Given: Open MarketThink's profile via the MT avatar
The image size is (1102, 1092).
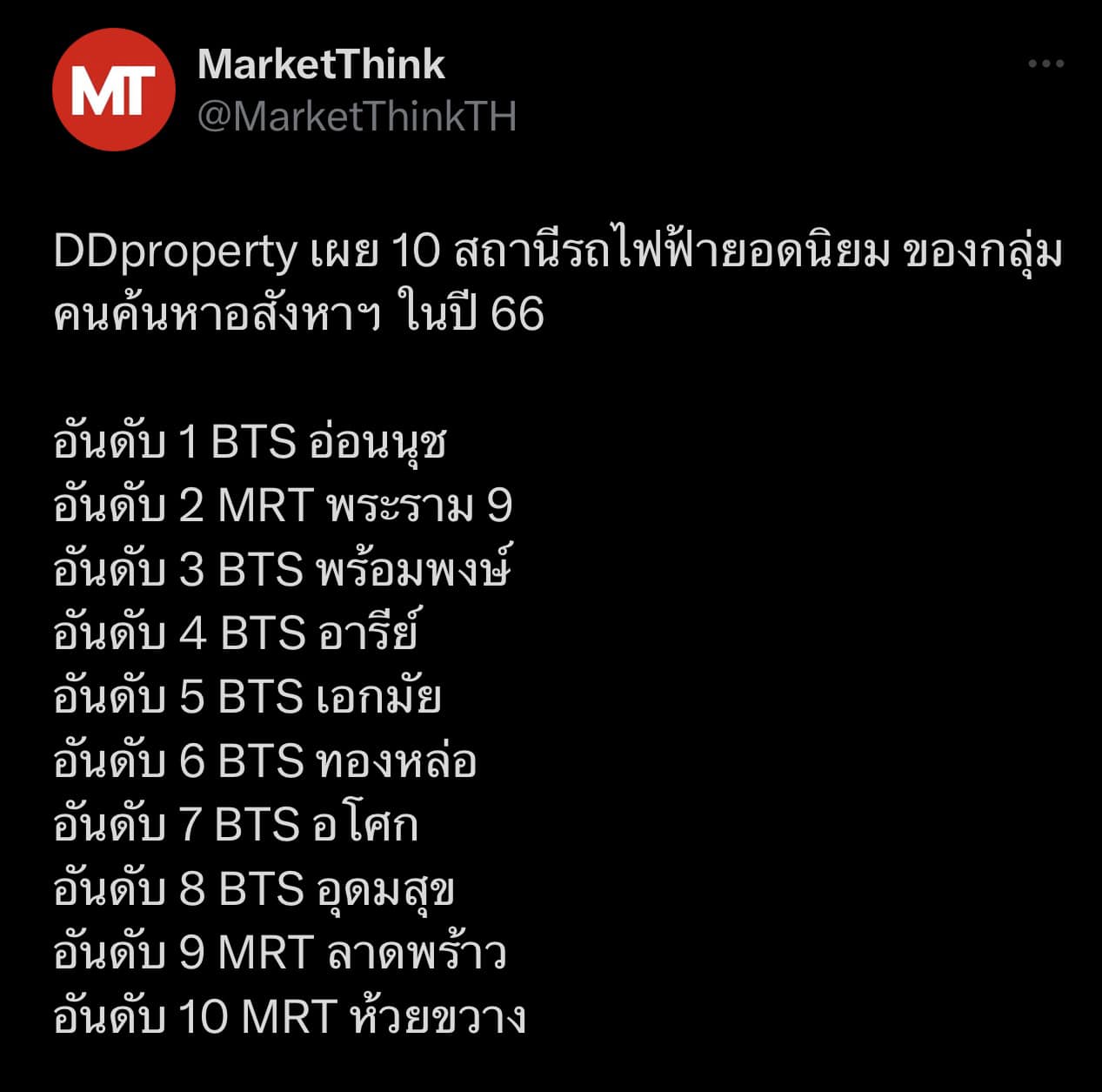Looking at the screenshot, I should point(113,90).
